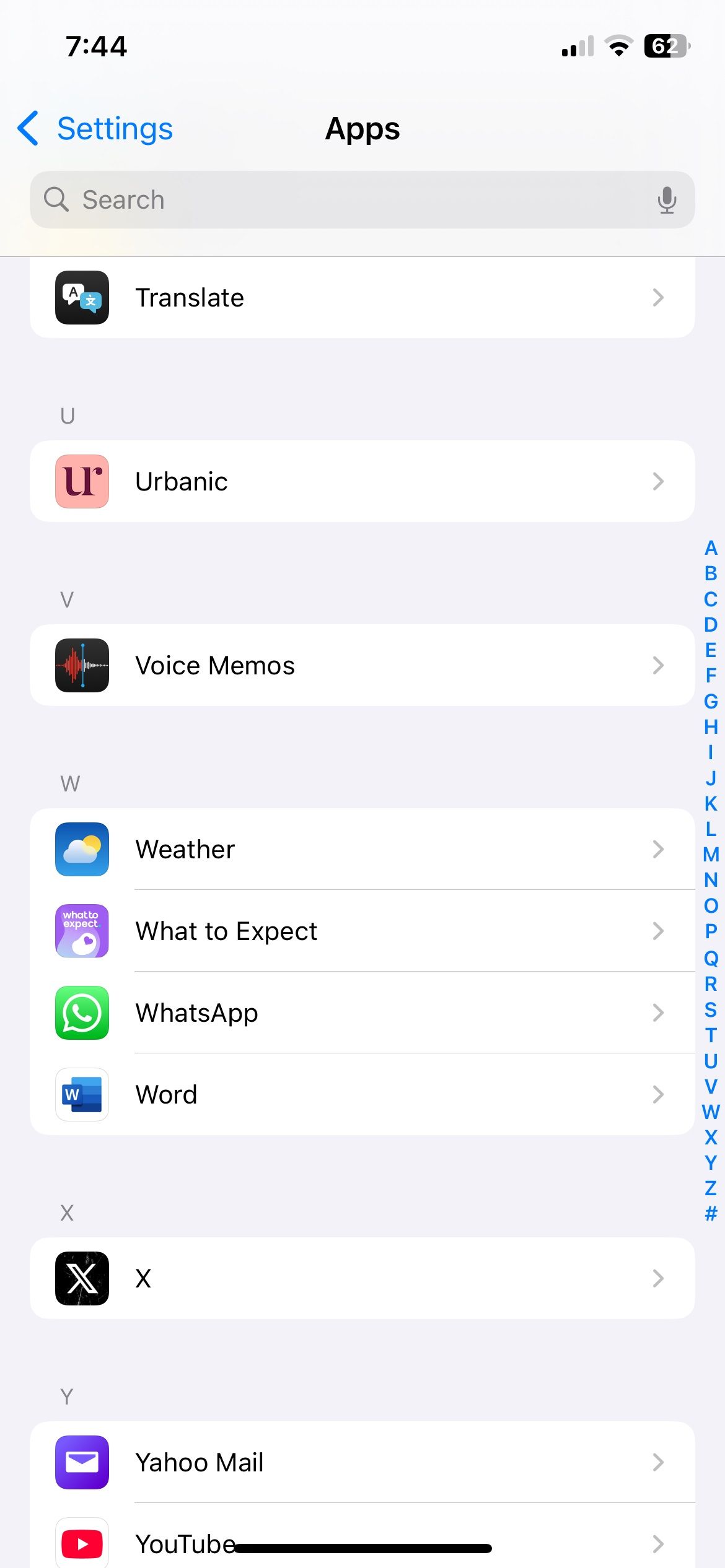The height and width of the screenshot is (1568, 725).
Task: Select the Voice Memos app icon
Action: pyautogui.click(x=81, y=665)
